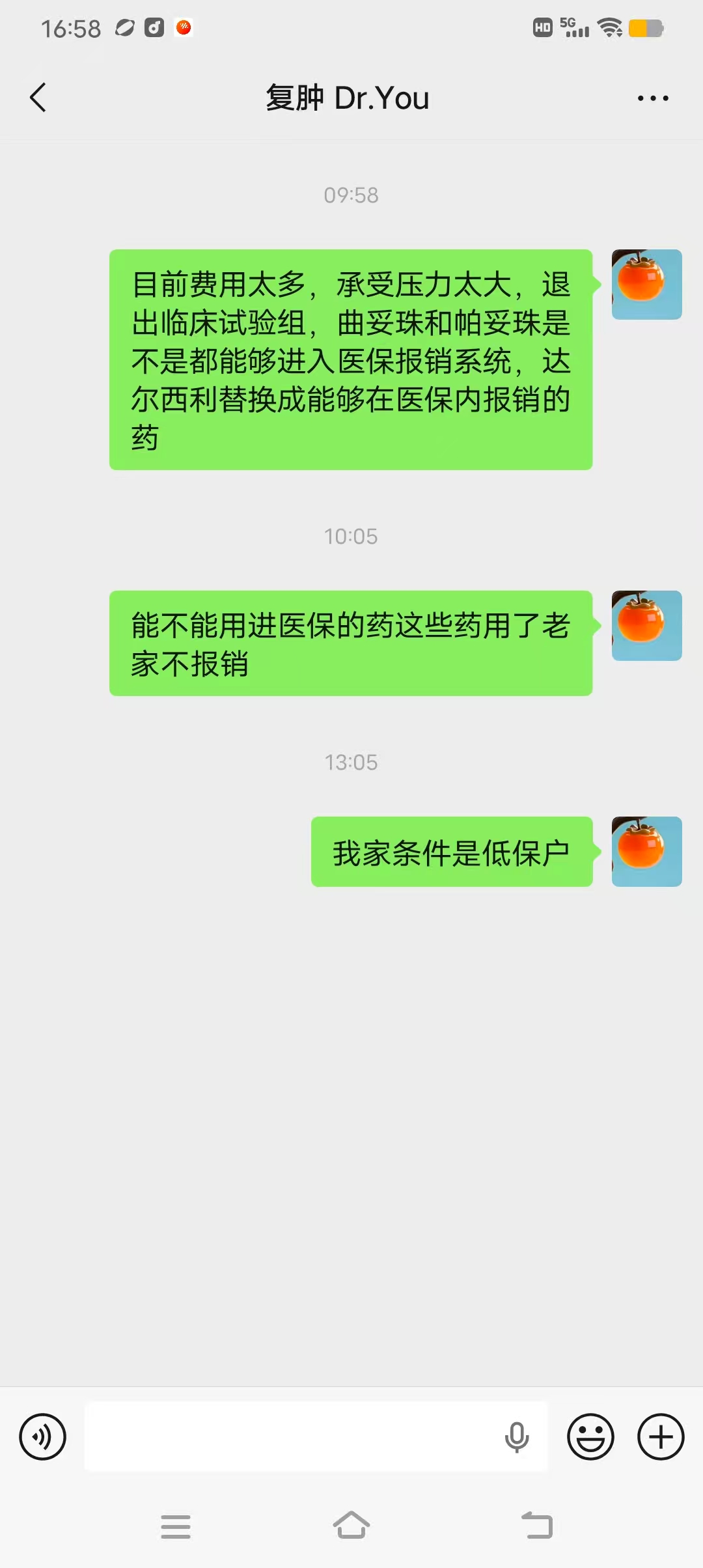Focus the message text input field
The image size is (703, 1568).
[293, 1436]
